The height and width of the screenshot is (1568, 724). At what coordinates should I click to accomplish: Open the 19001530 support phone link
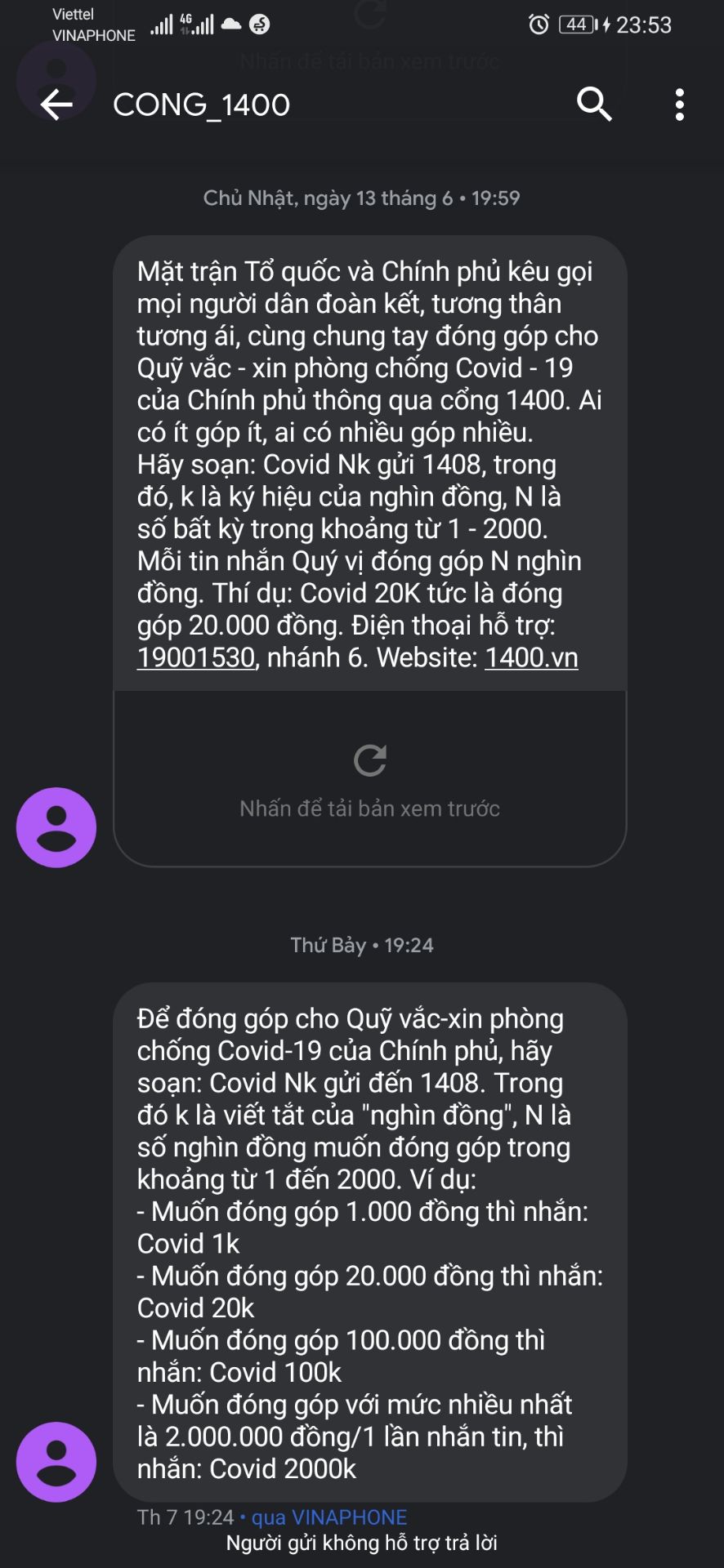pos(196,657)
